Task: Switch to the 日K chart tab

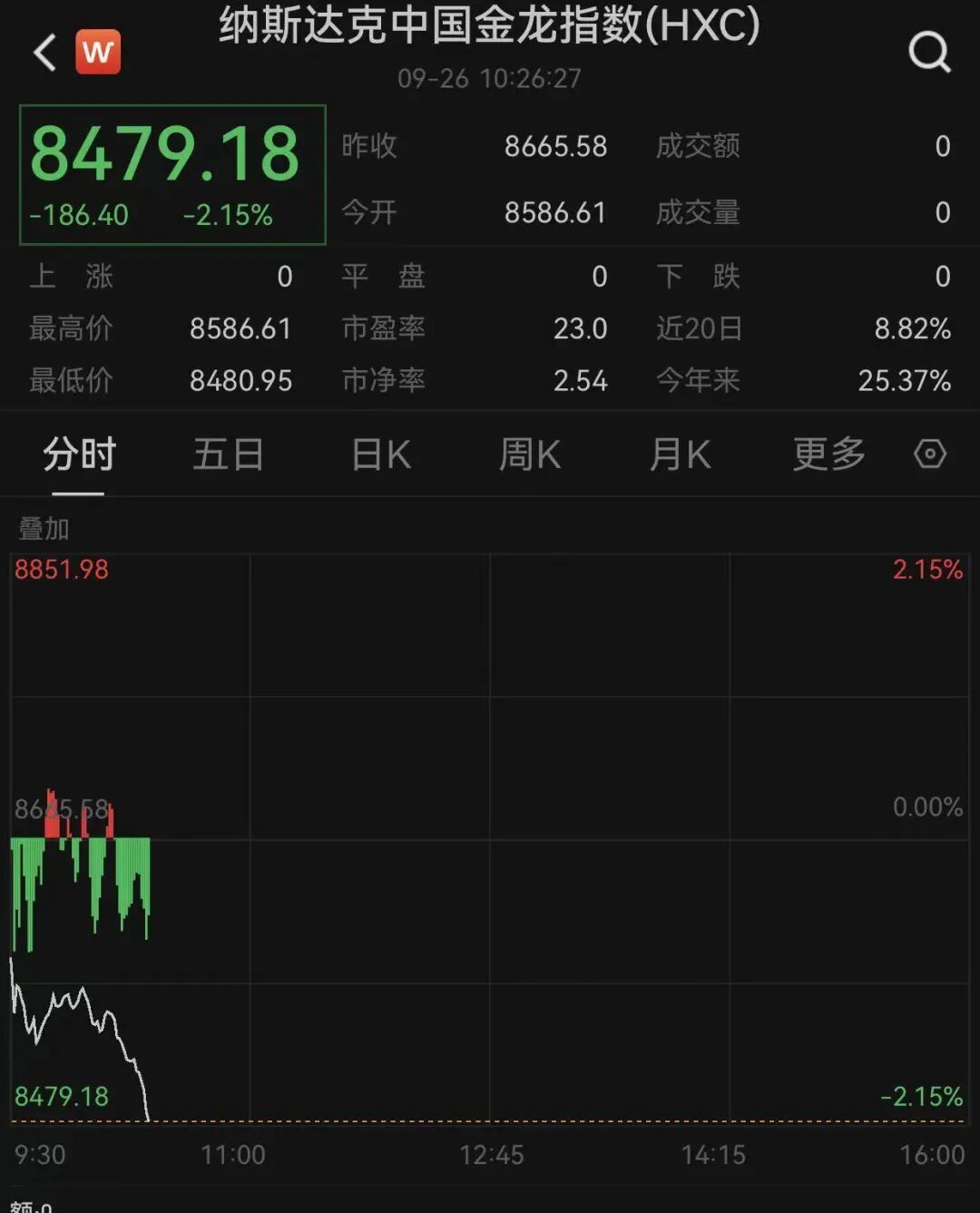Action: (381, 455)
